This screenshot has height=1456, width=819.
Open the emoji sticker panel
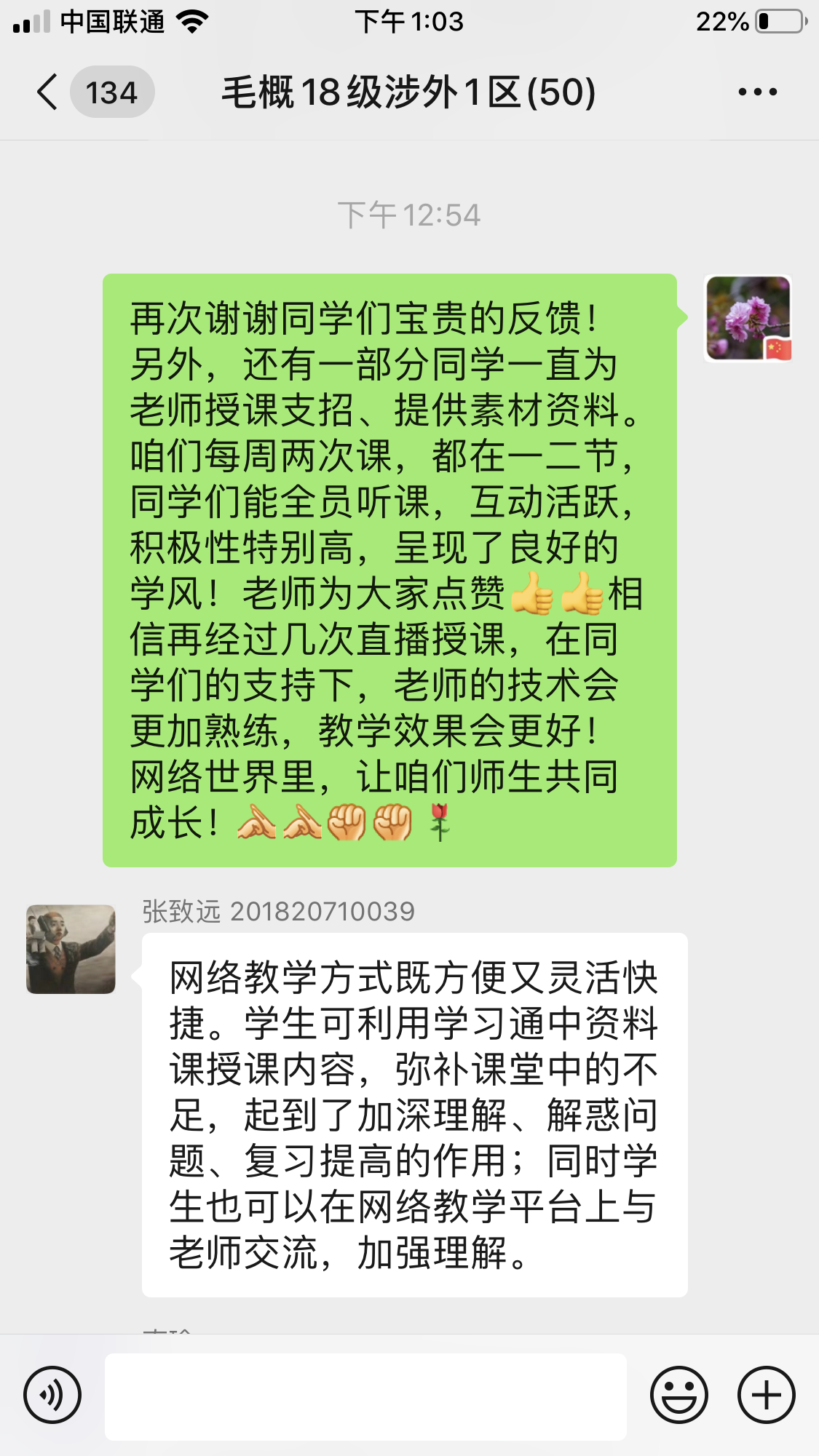tap(678, 1395)
